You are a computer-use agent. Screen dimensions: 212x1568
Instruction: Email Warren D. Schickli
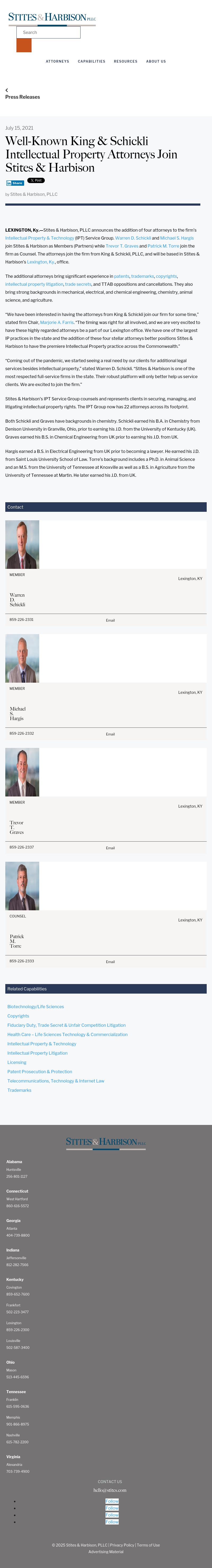[x=110, y=620]
